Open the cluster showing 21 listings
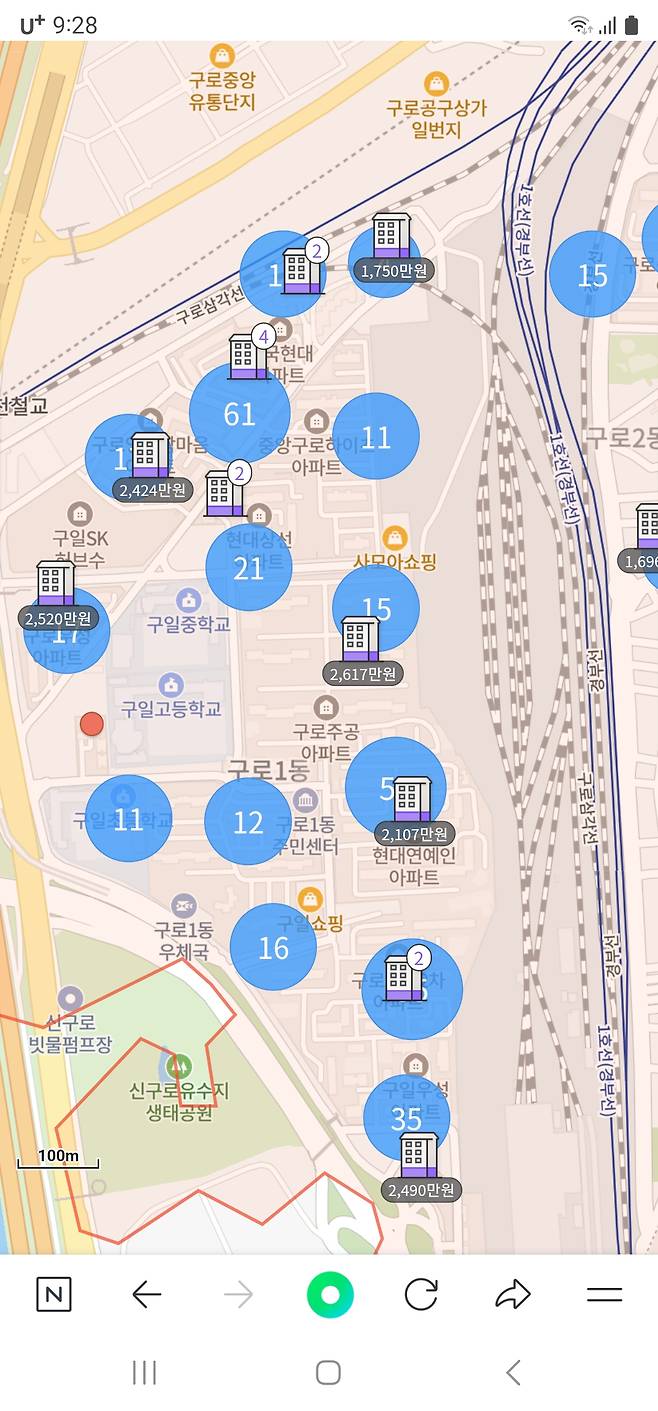 tap(248, 568)
